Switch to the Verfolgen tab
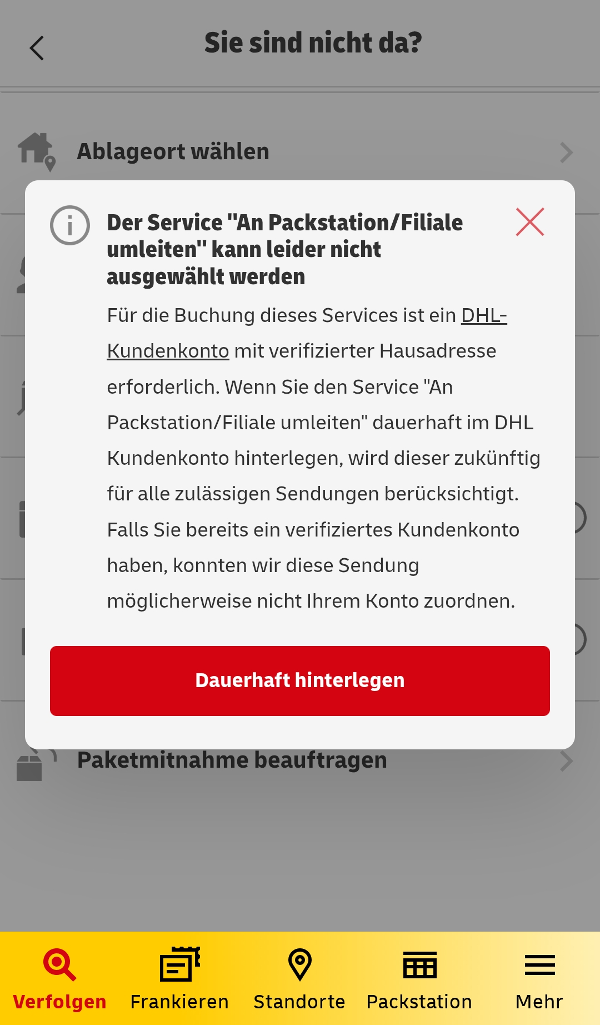The image size is (600, 1025). tap(59, 979)
